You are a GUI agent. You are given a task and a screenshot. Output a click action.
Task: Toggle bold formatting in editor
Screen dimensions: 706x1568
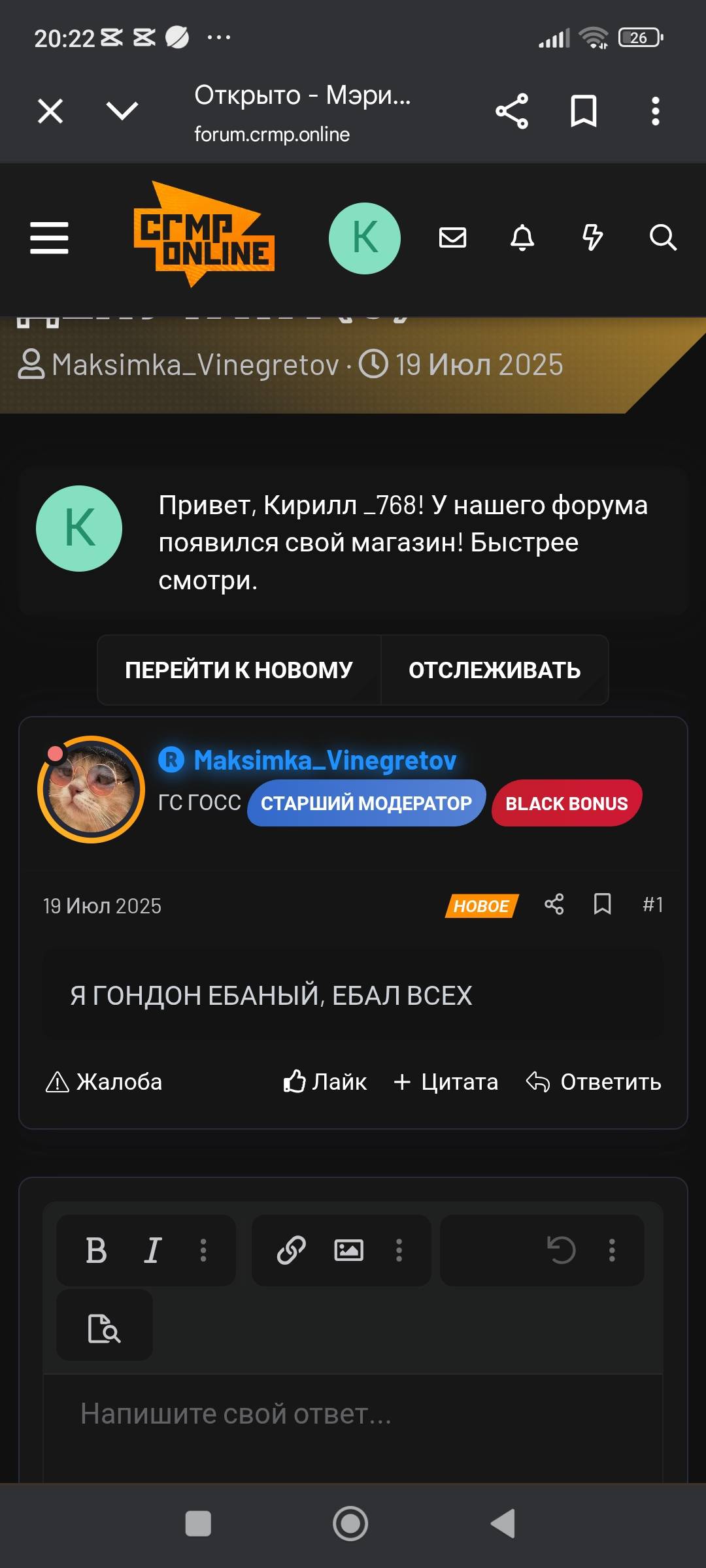point(96,1250)
